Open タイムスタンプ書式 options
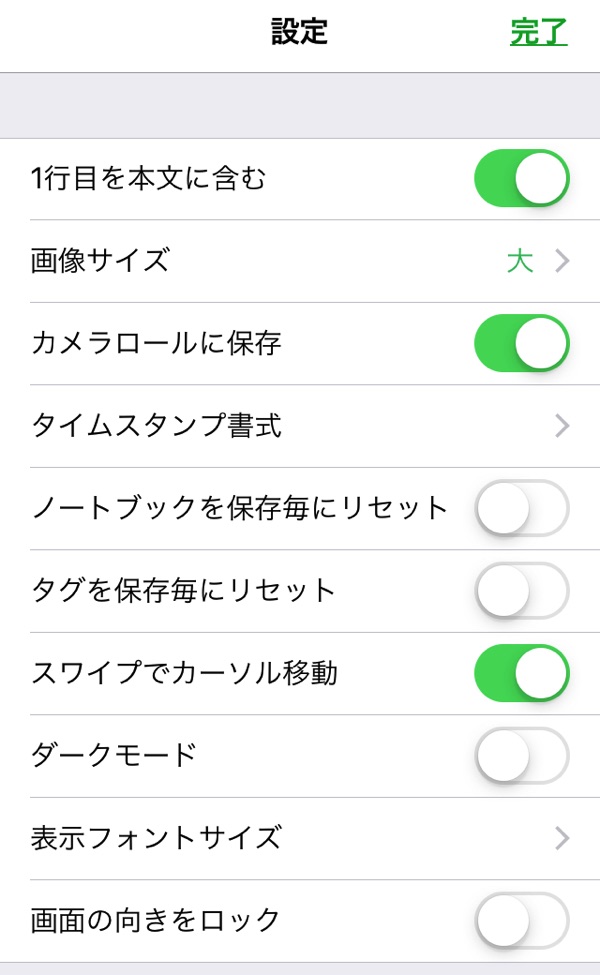Image resolution: width=600 pixels, height=975 pixels. click(300, 427)
